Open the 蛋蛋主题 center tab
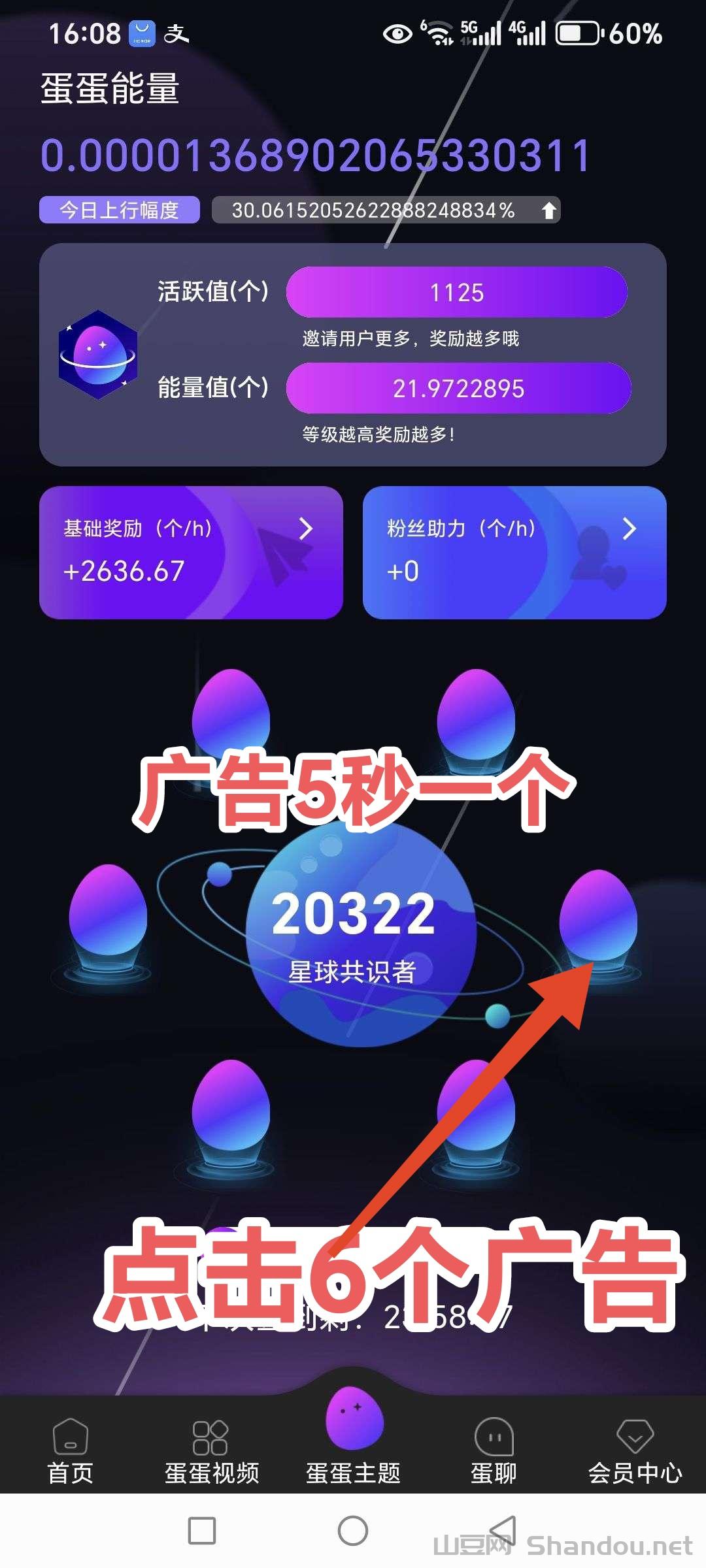The image size is (706, 1568). coord(353,1437)
